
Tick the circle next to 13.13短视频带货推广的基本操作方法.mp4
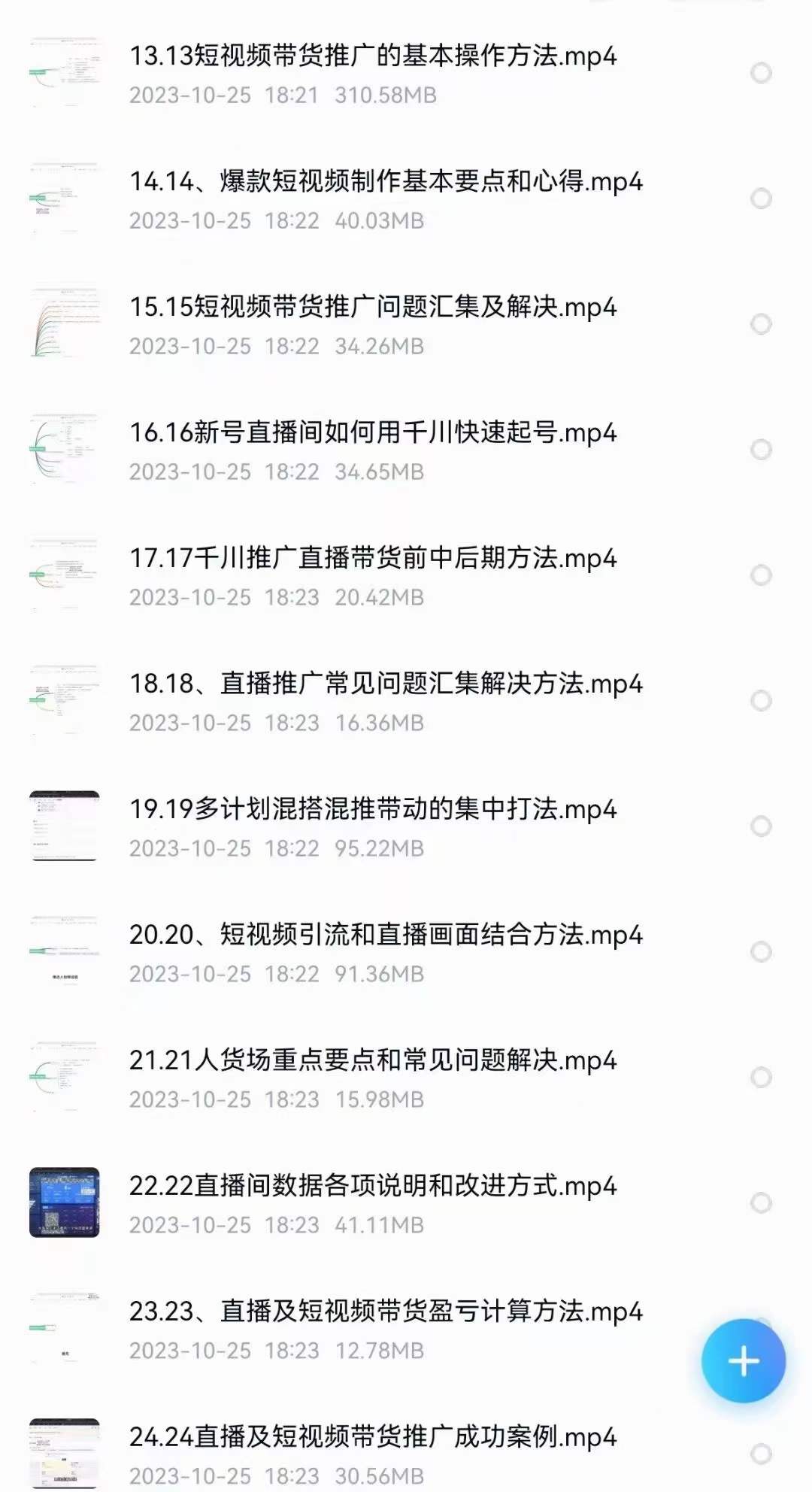click(x=761, y=73)
